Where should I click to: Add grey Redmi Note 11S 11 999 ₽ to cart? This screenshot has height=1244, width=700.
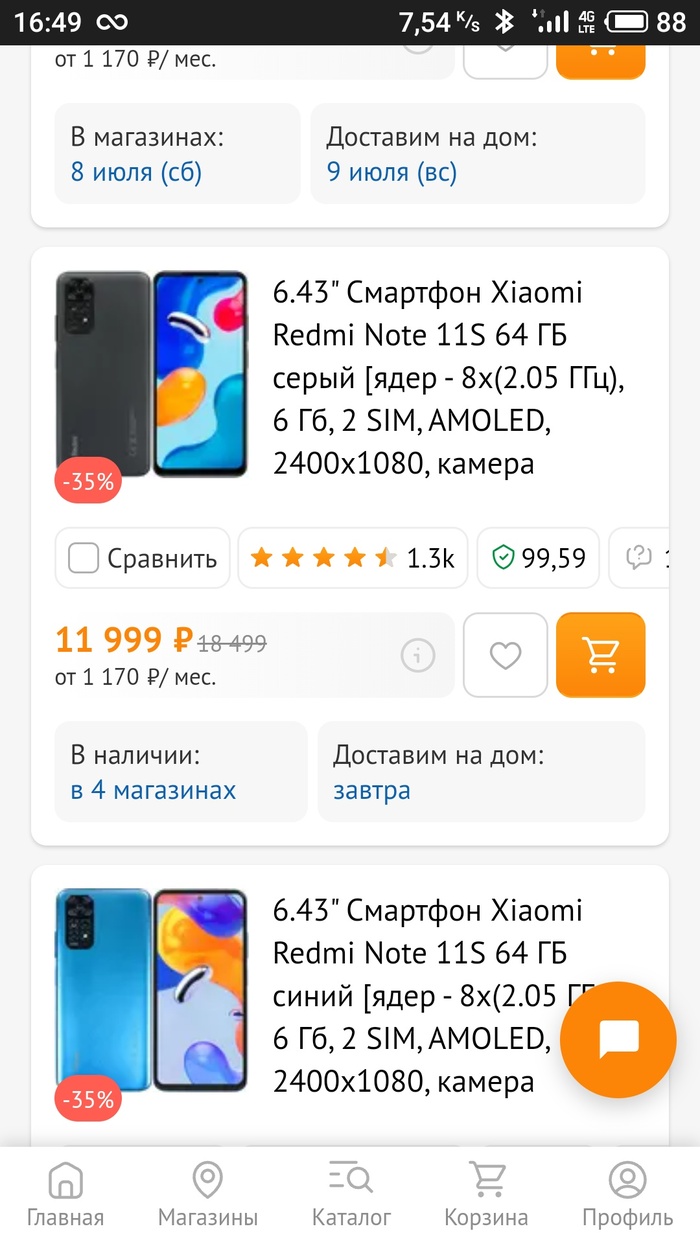600,655
